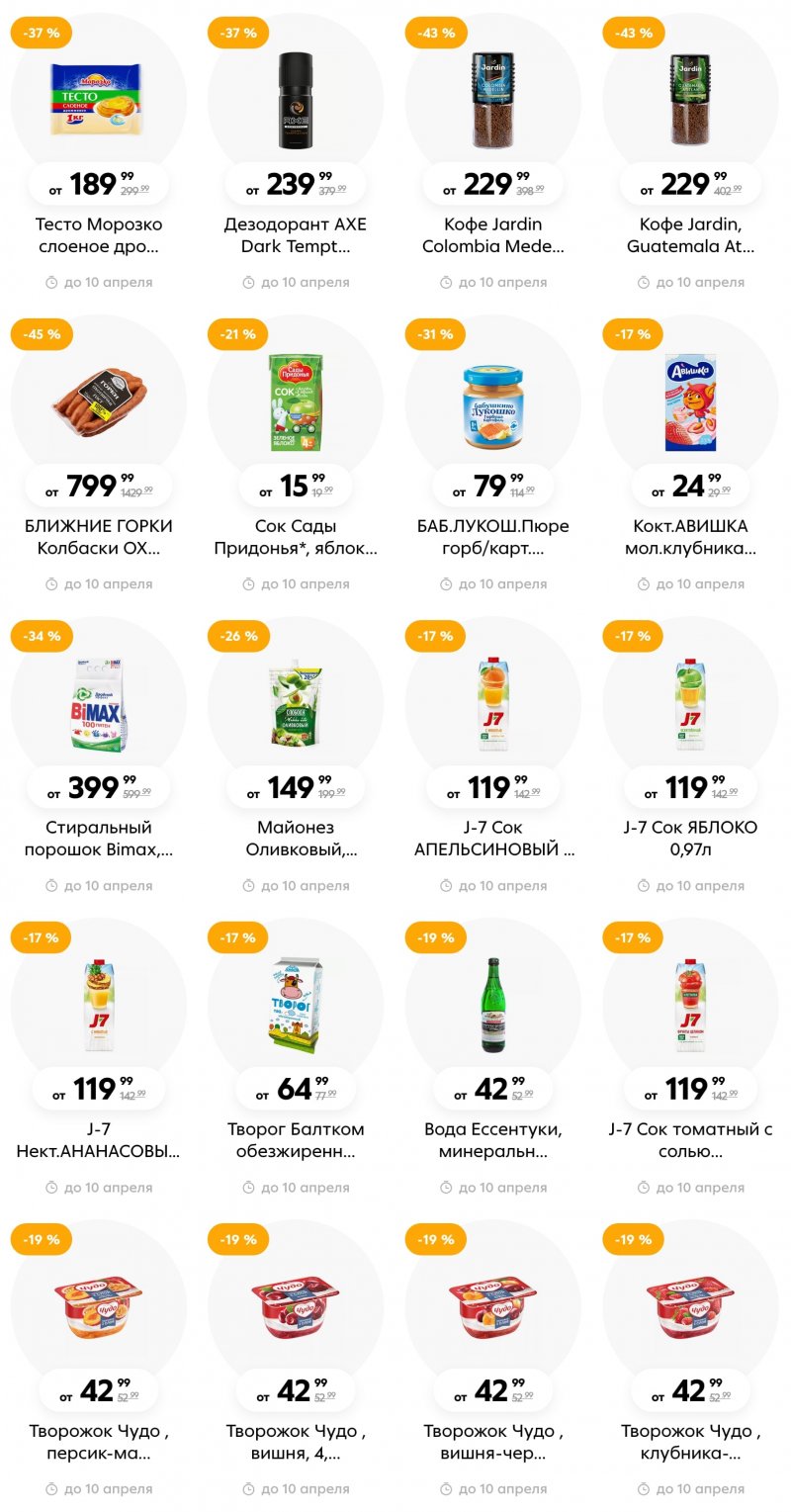
Task: Open the Майонез Оливковый product card
Action: click(x=295, y=702)
